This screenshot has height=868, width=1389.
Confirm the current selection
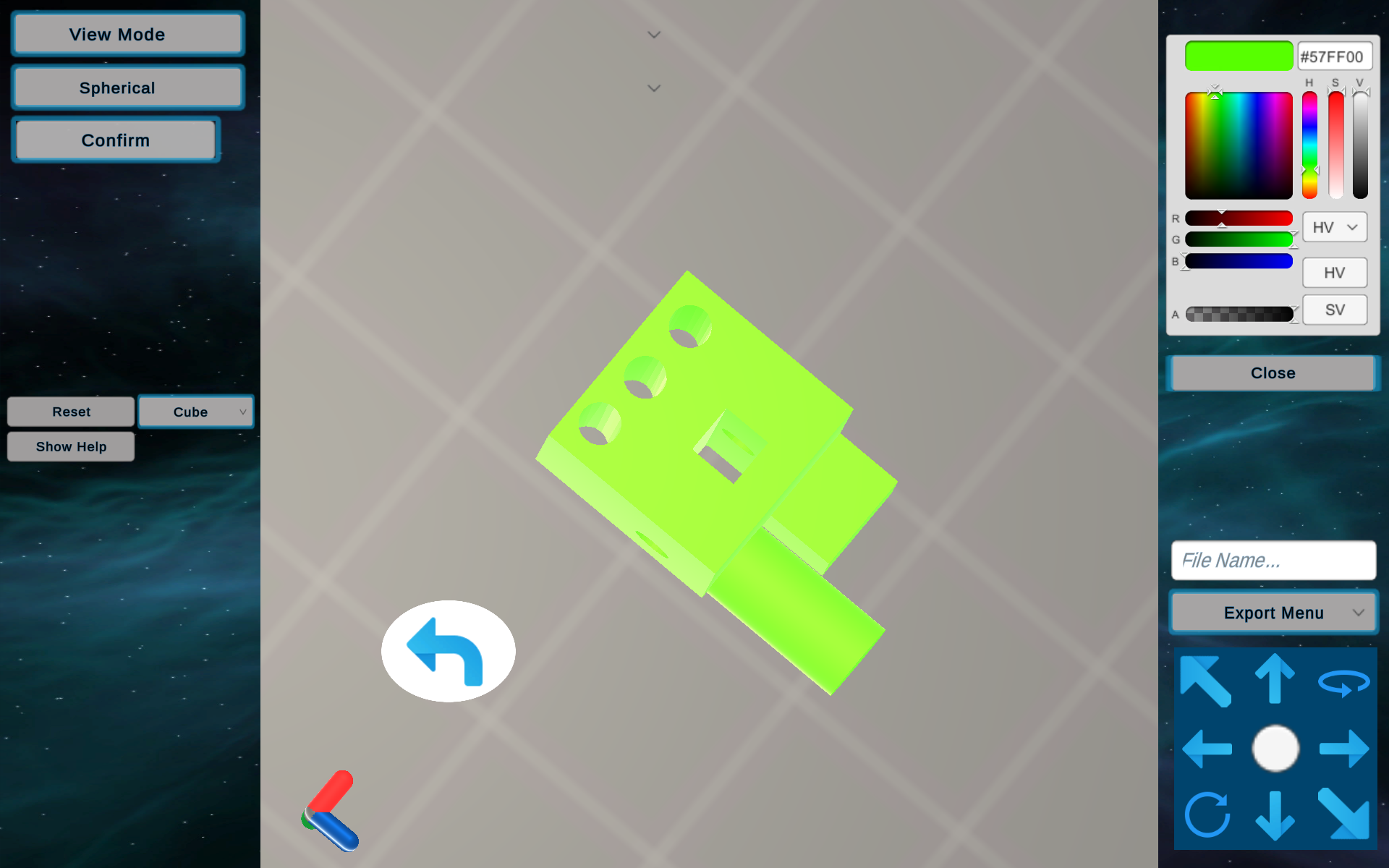116,140
